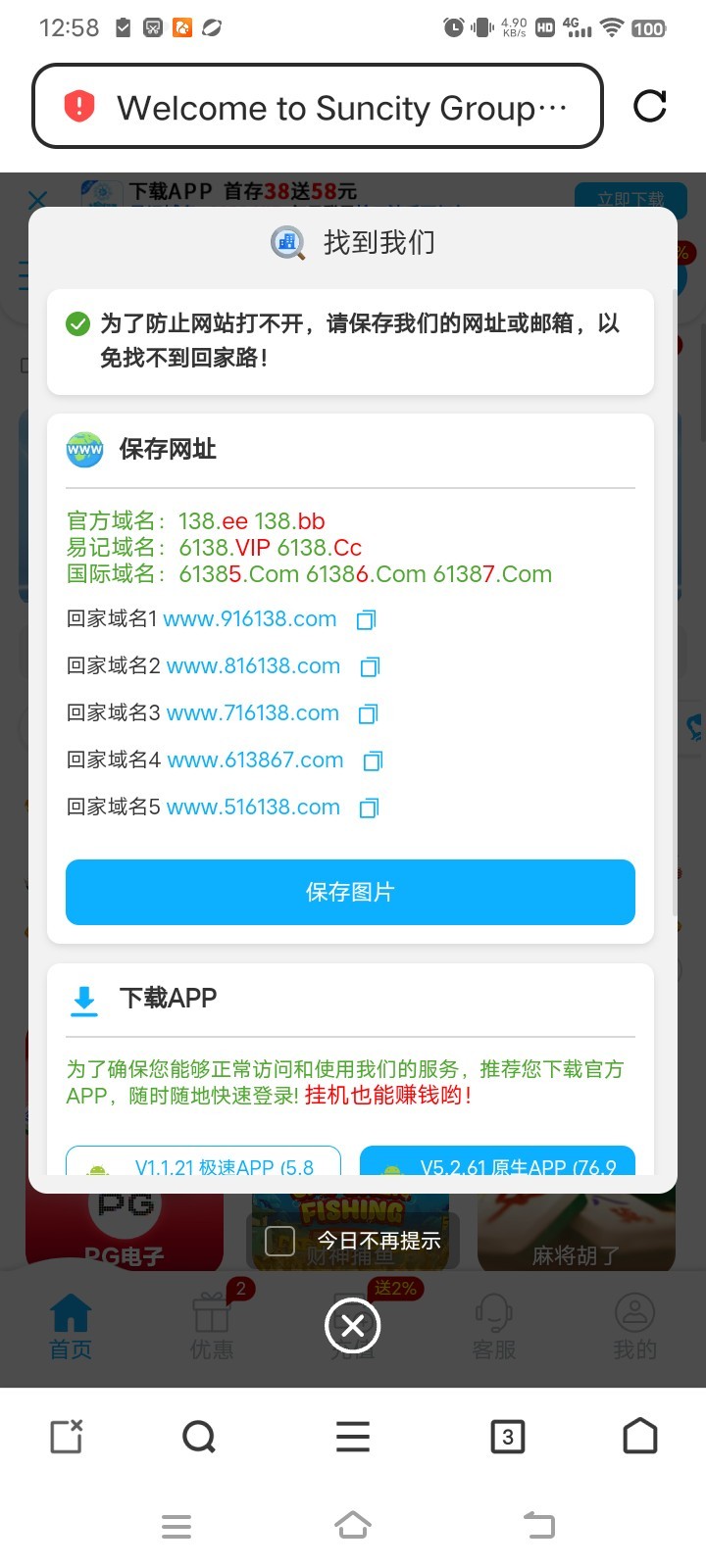Go to the browser home page
This screenshot has height=1568, width=706.
point(640,1437)
